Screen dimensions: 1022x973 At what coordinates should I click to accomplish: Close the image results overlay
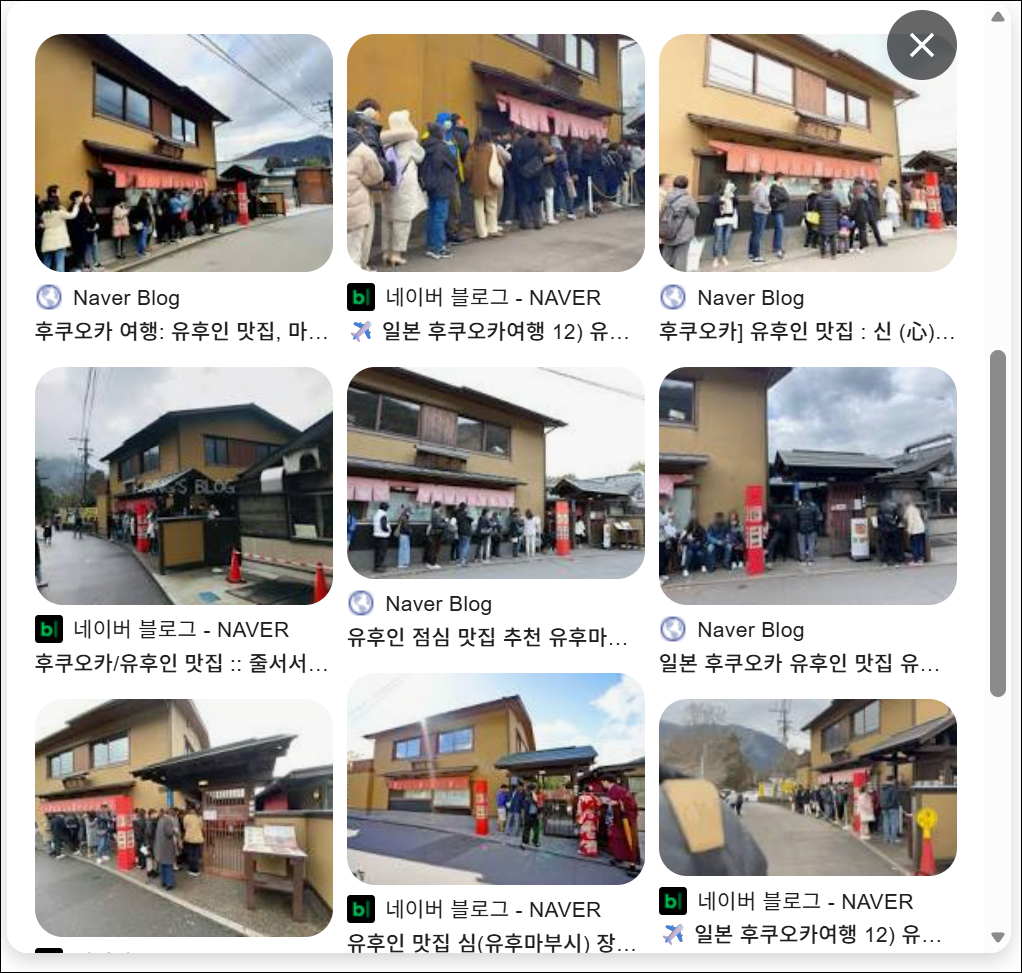(921, 45)
